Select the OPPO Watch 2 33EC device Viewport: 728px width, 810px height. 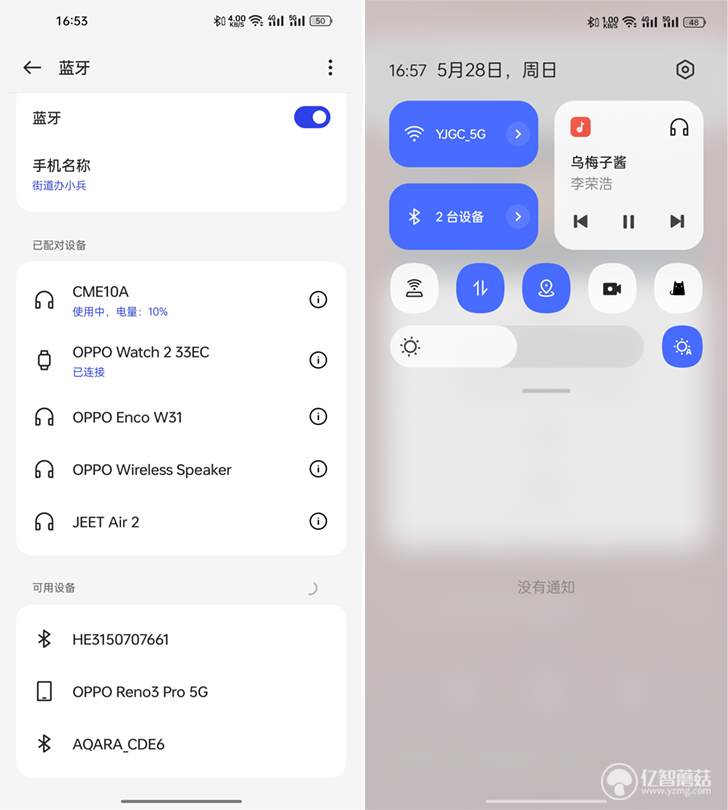click(160, 360)
